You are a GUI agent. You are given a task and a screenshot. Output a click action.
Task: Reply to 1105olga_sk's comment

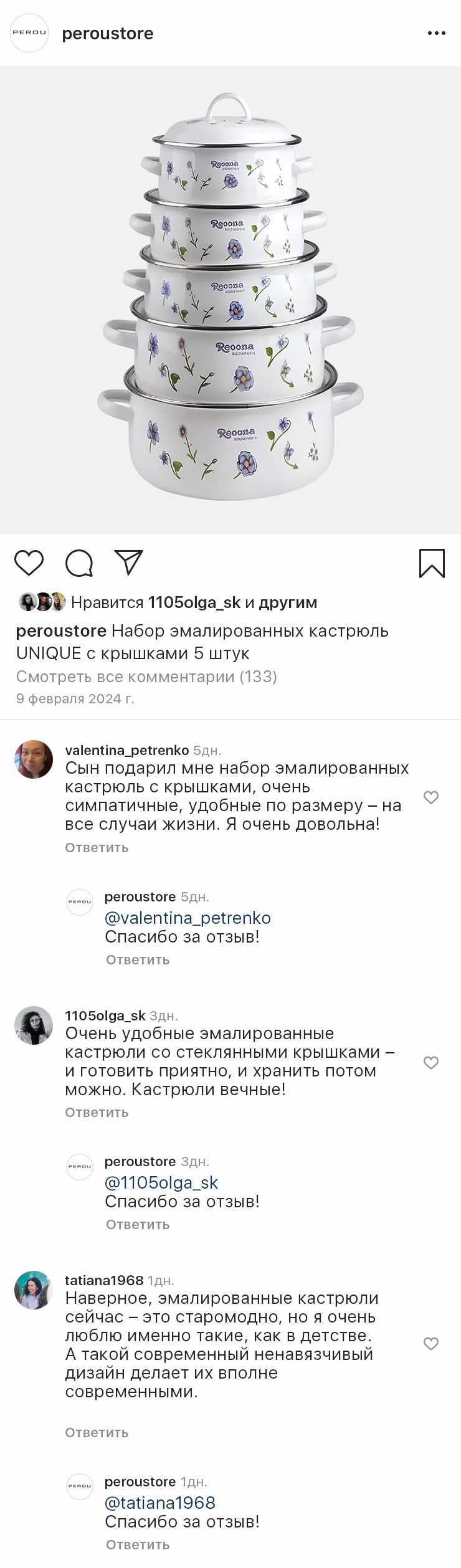tap(97, 1113)
